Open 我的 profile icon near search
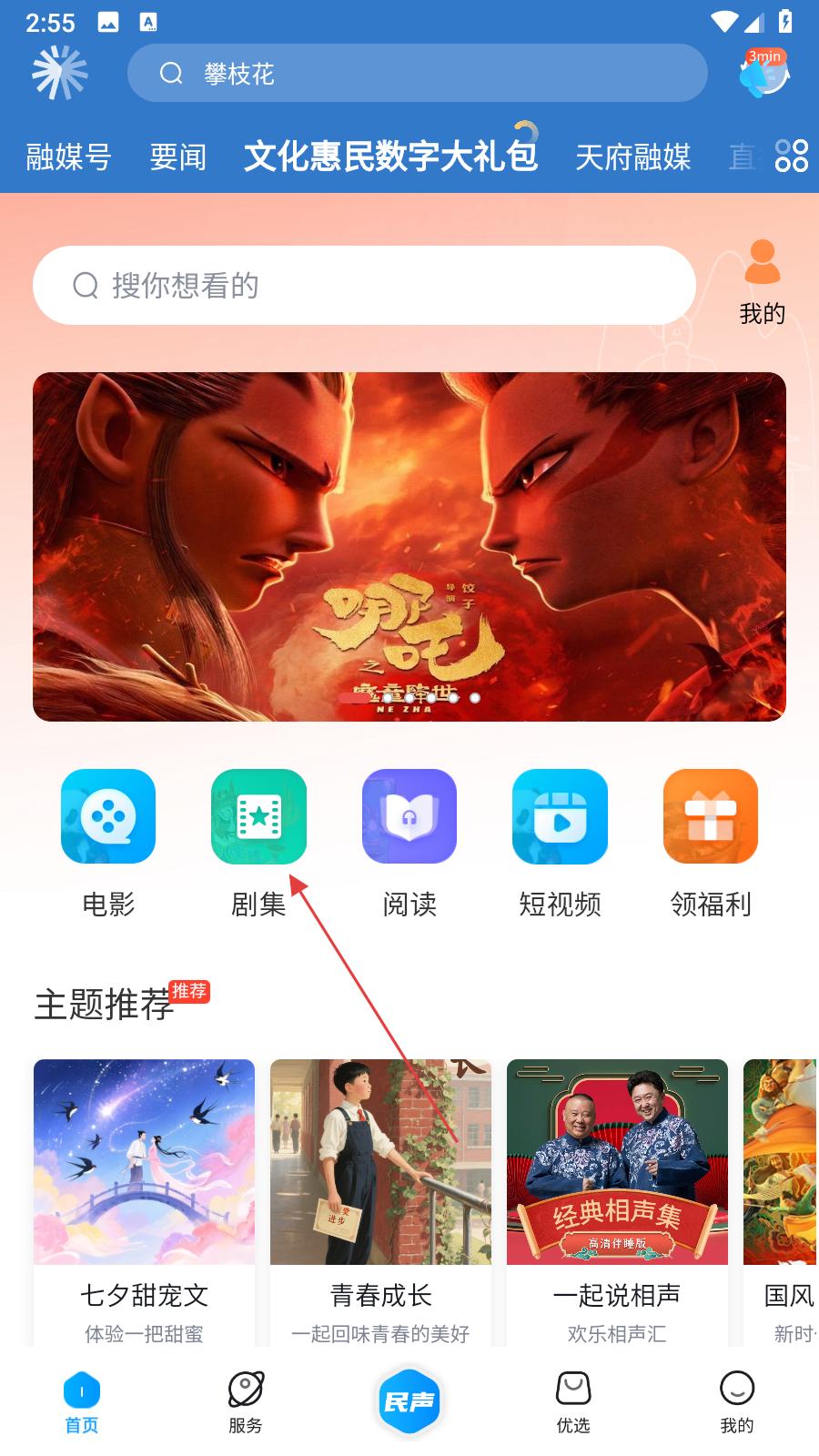The height and width of the screenshot is (1456, 819). (762, 282)
